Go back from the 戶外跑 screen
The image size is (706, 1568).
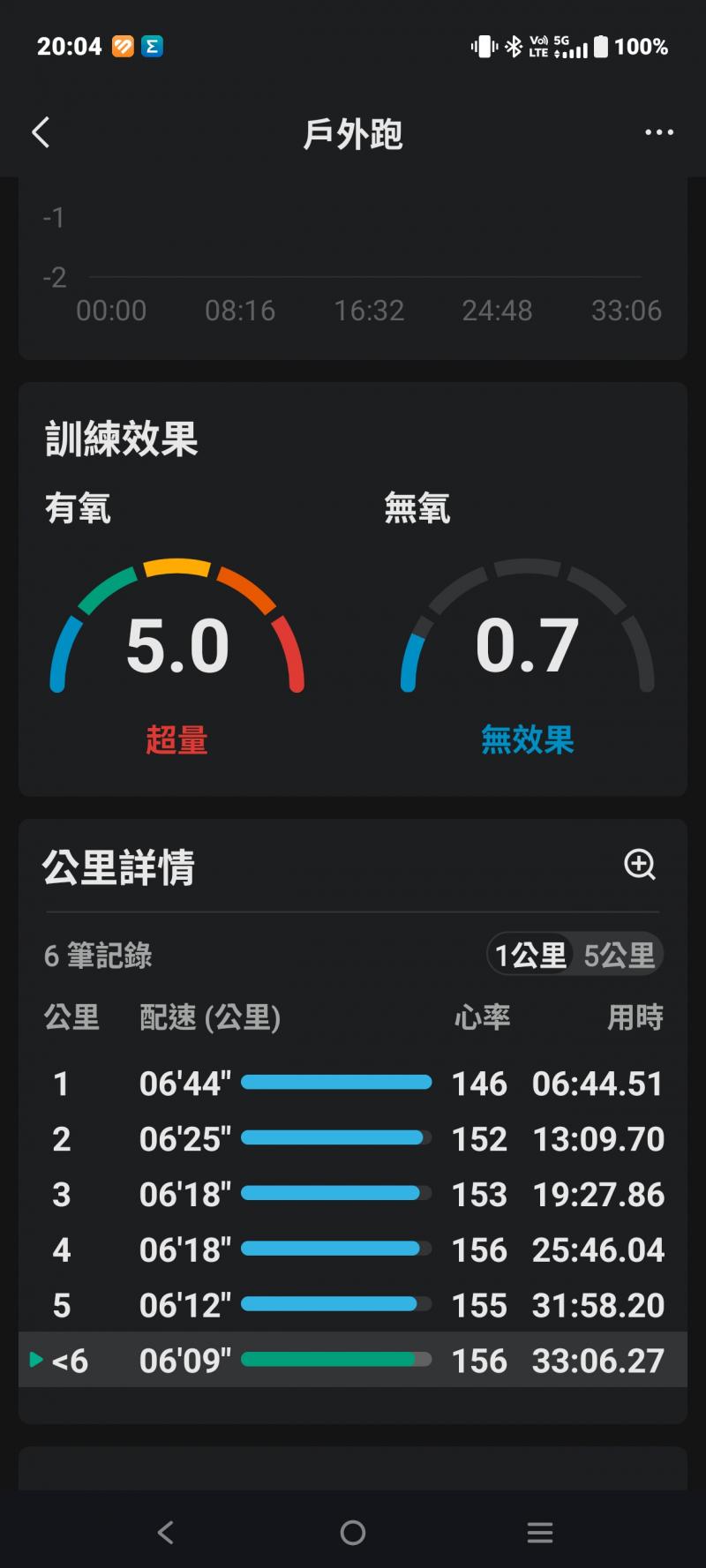coord(41,133)
